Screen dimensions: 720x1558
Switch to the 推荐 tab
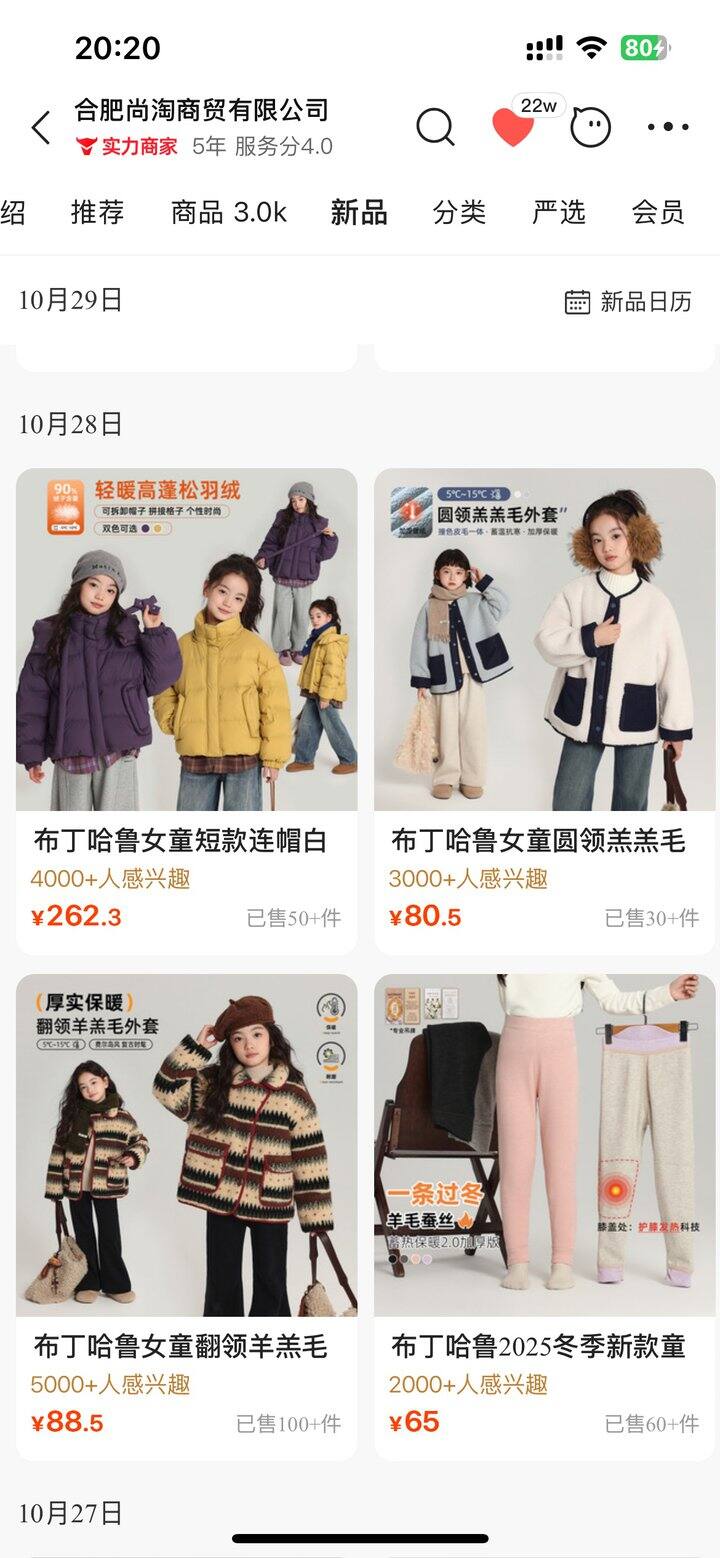(98, 212)
